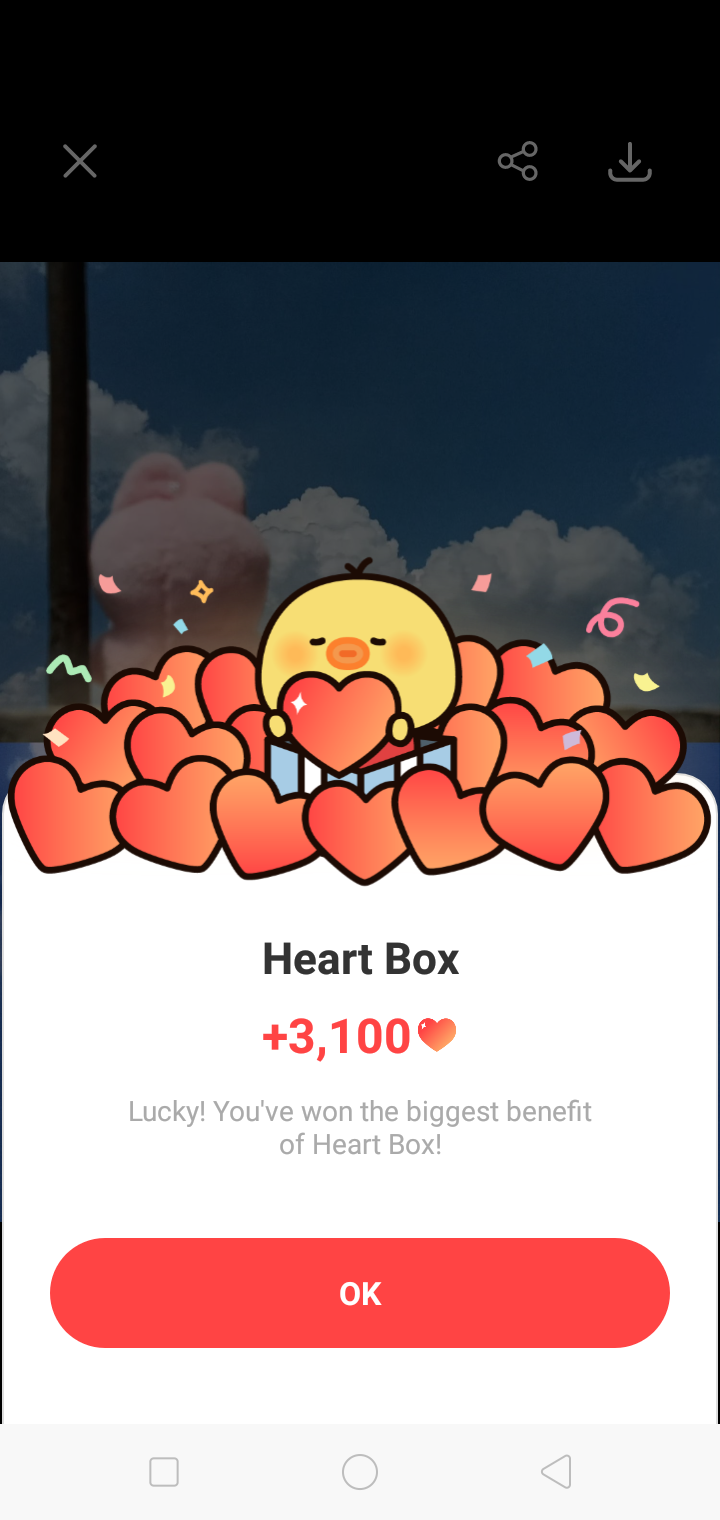720x1520 pixels.
Task: Tap OK to confirm the Heart Box reward
Action: coord(360,1293)
